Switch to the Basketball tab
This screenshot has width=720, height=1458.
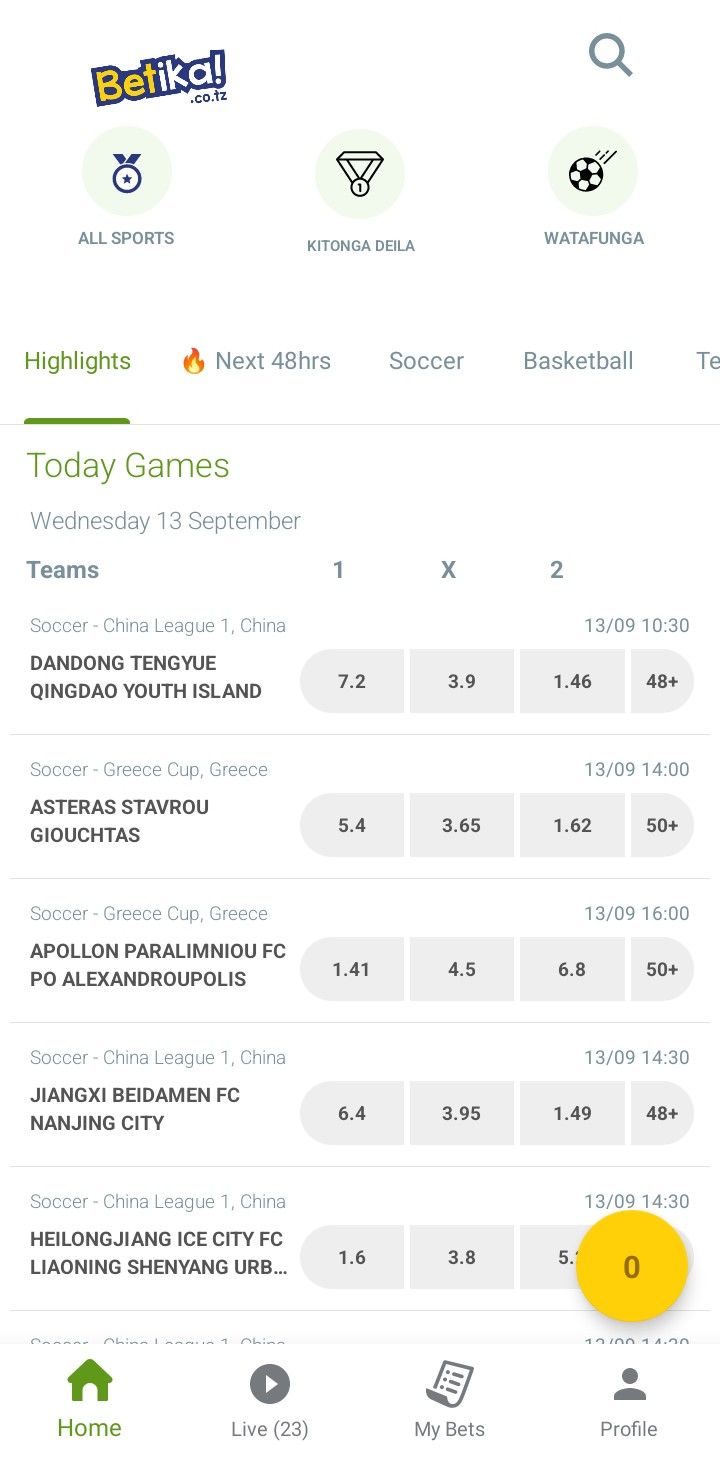[x=578, y=361]
